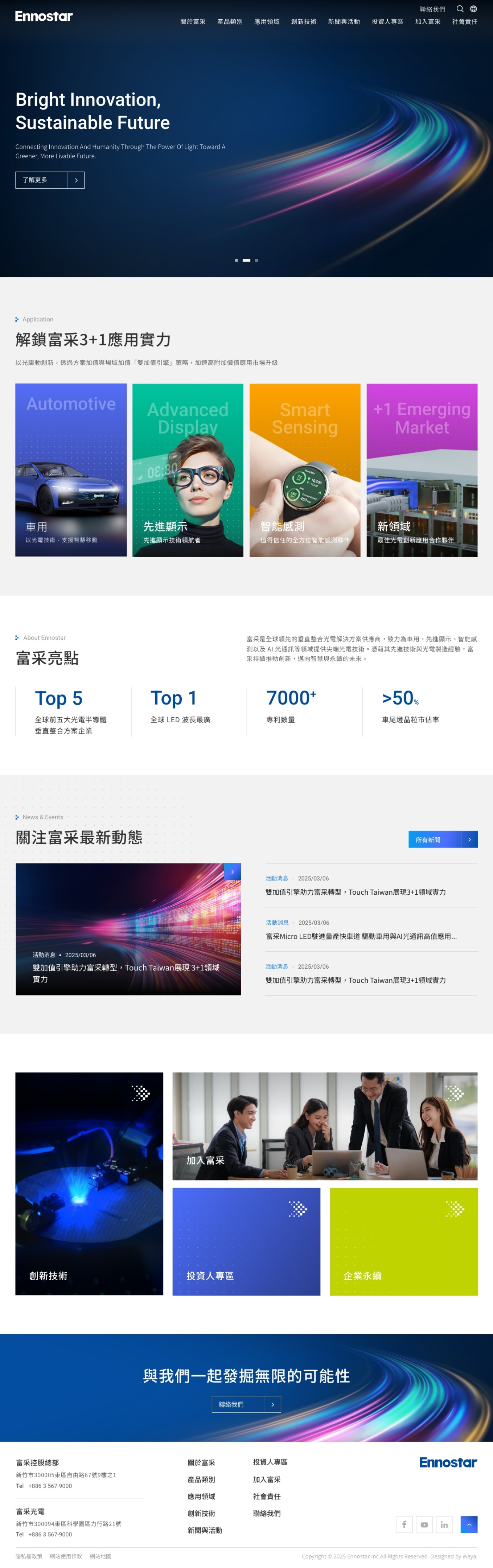Image resolution: width=493 pixels, height=1568 pixels.
Task: Open the 智能感測 Smart Sensing card
Action: coord(305,470)
